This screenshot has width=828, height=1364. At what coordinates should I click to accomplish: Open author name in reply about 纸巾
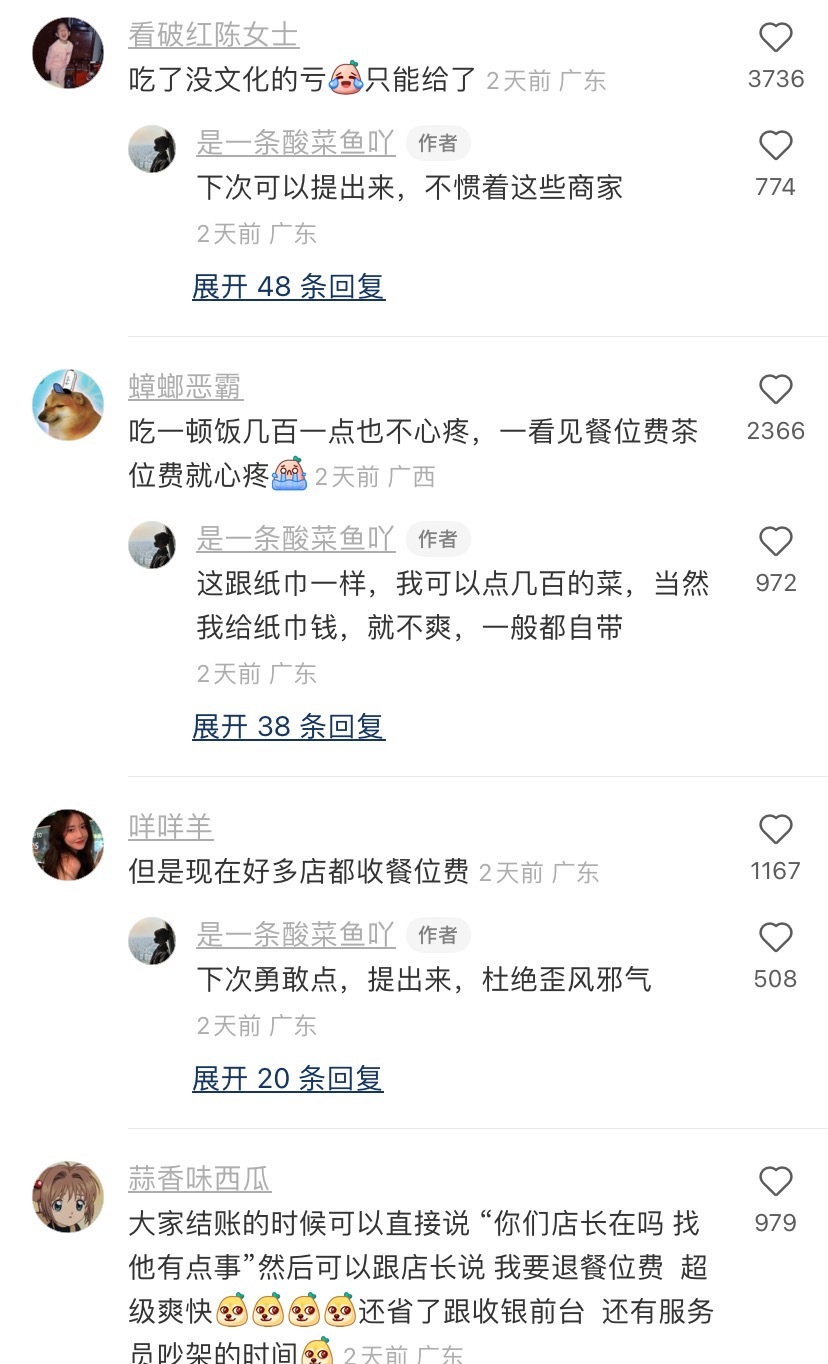(x=295, y=538)
